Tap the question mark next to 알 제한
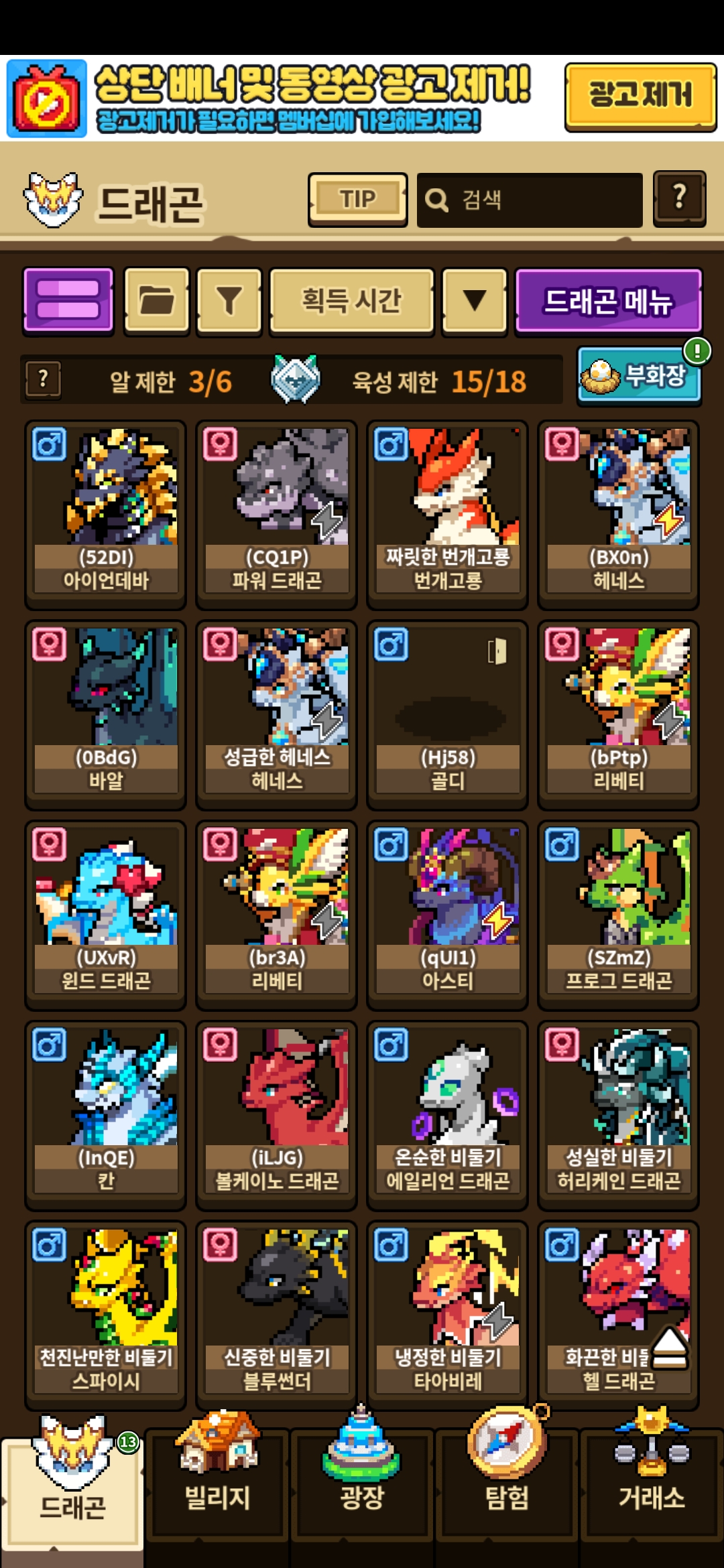 (43, 379)
